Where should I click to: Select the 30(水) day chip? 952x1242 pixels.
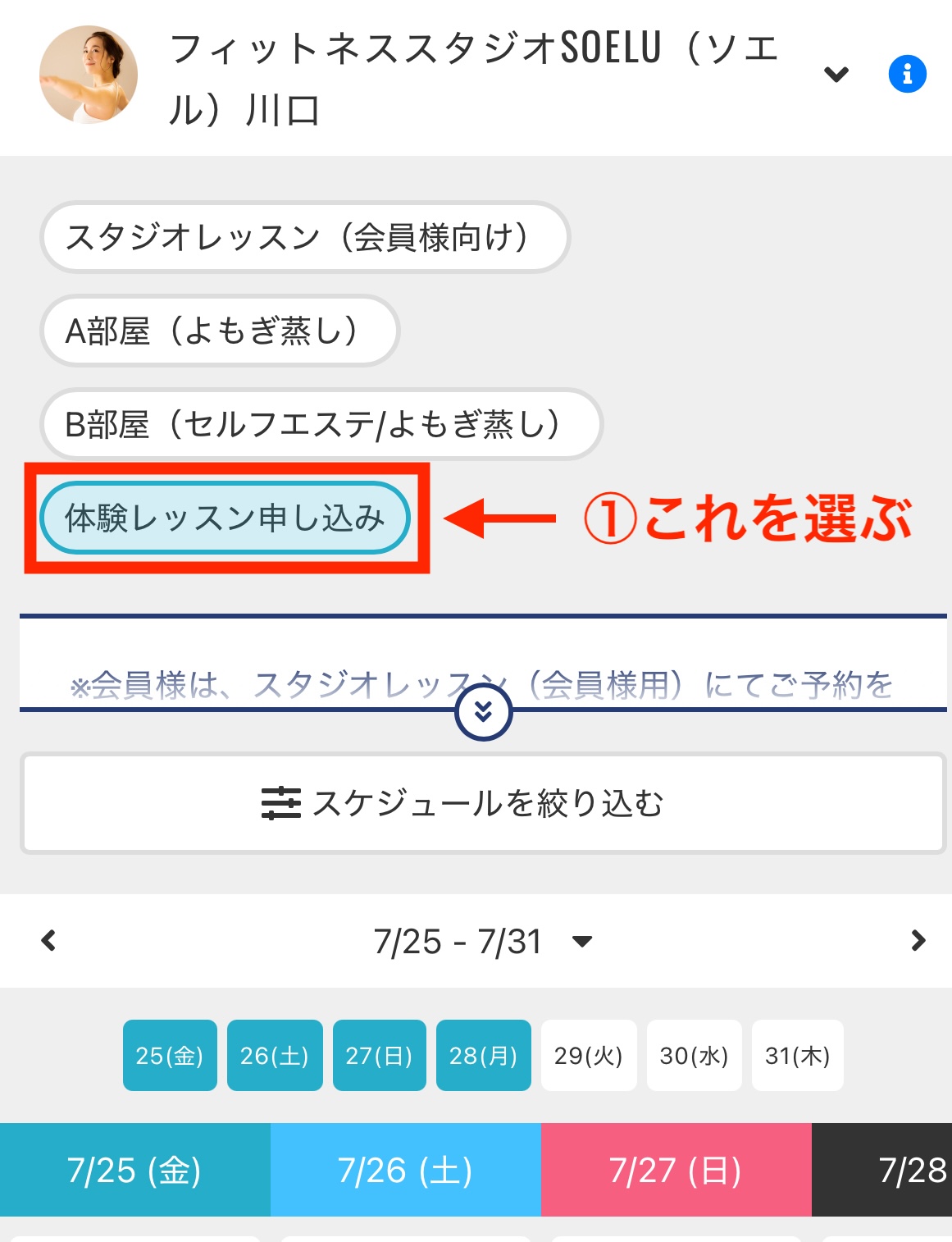pyautogui.click(x=694, y=1055)
